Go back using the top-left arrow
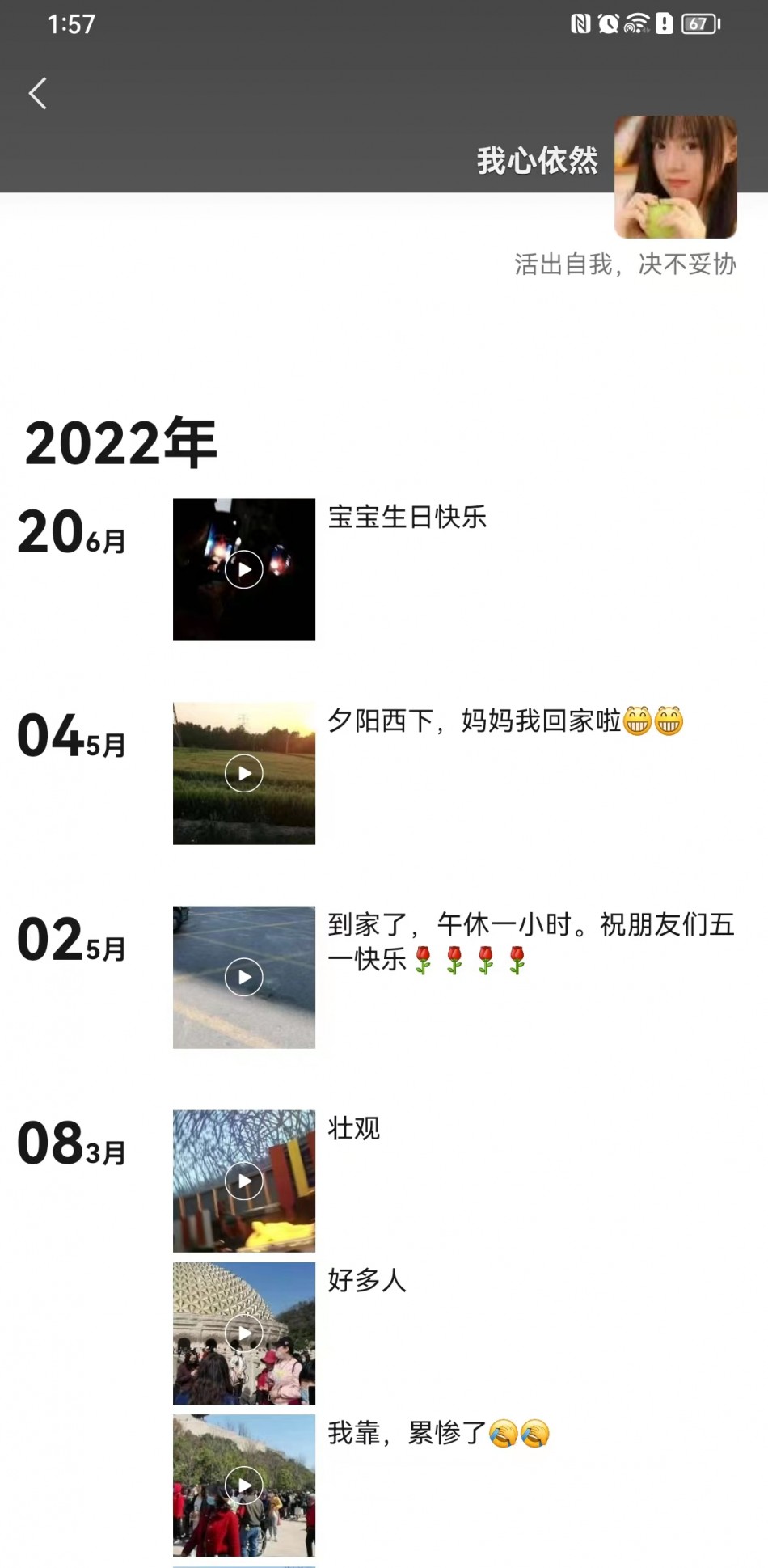The width and height of the screenshot is (768, 1568). [x=37, y=94]
